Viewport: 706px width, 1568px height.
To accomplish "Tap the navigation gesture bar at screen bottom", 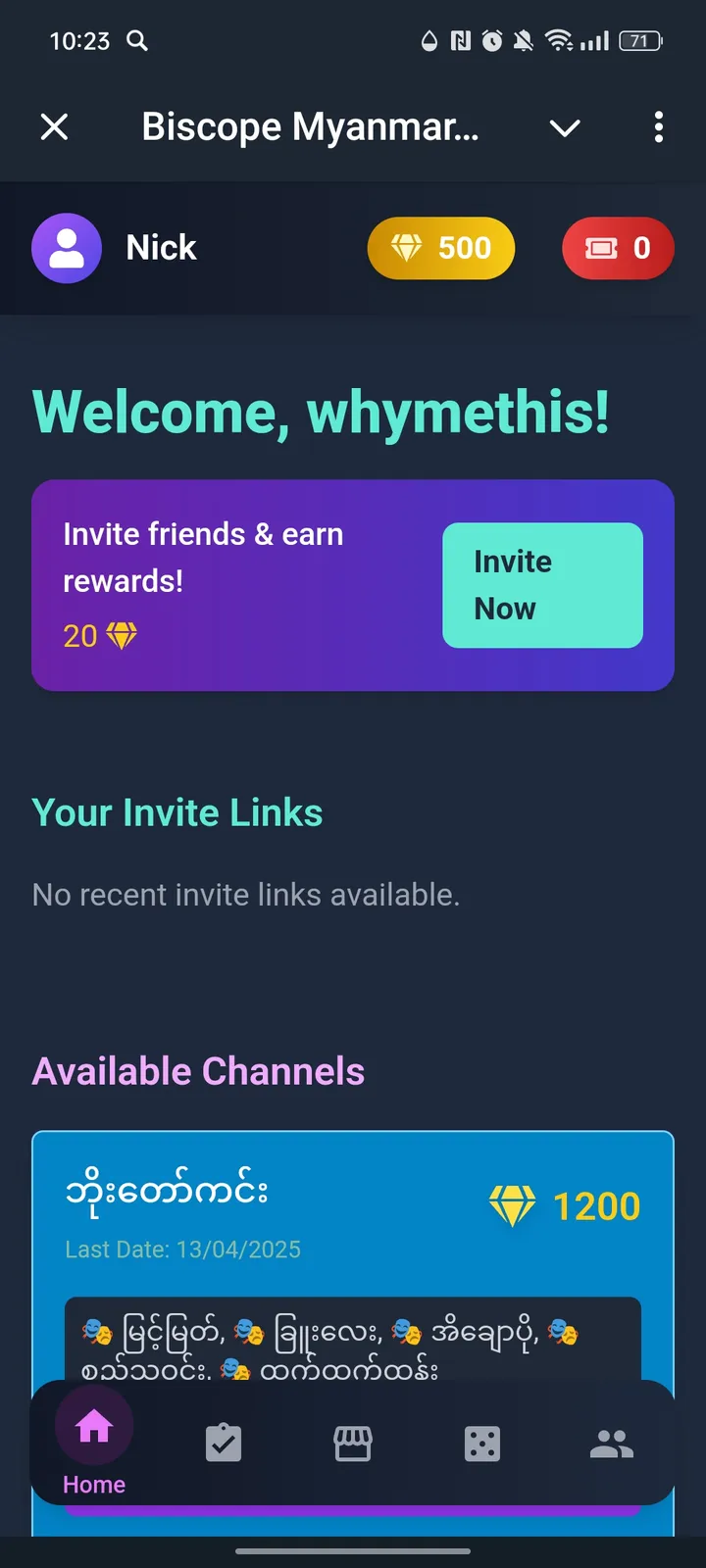I will (x=353, y=1551).
